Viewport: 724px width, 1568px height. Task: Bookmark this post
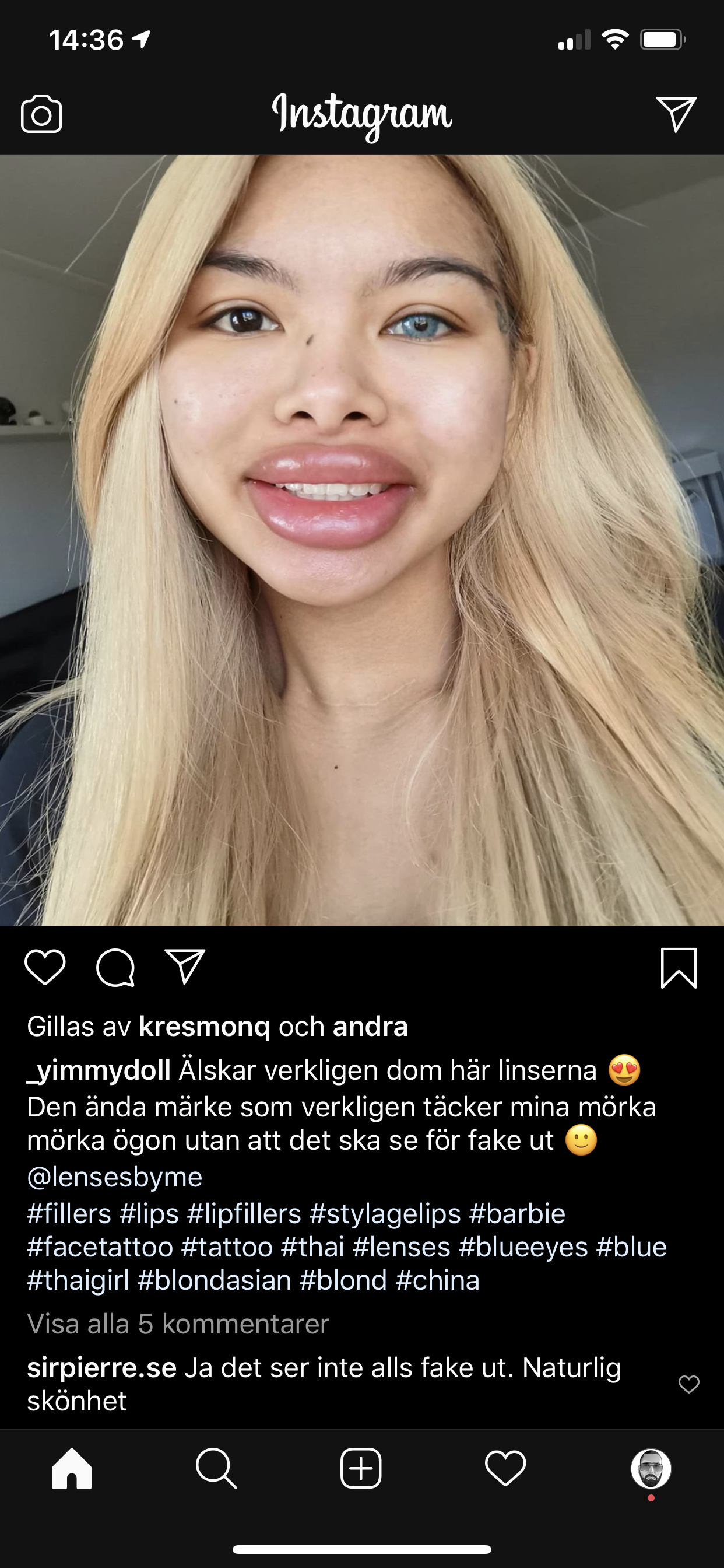679,968
